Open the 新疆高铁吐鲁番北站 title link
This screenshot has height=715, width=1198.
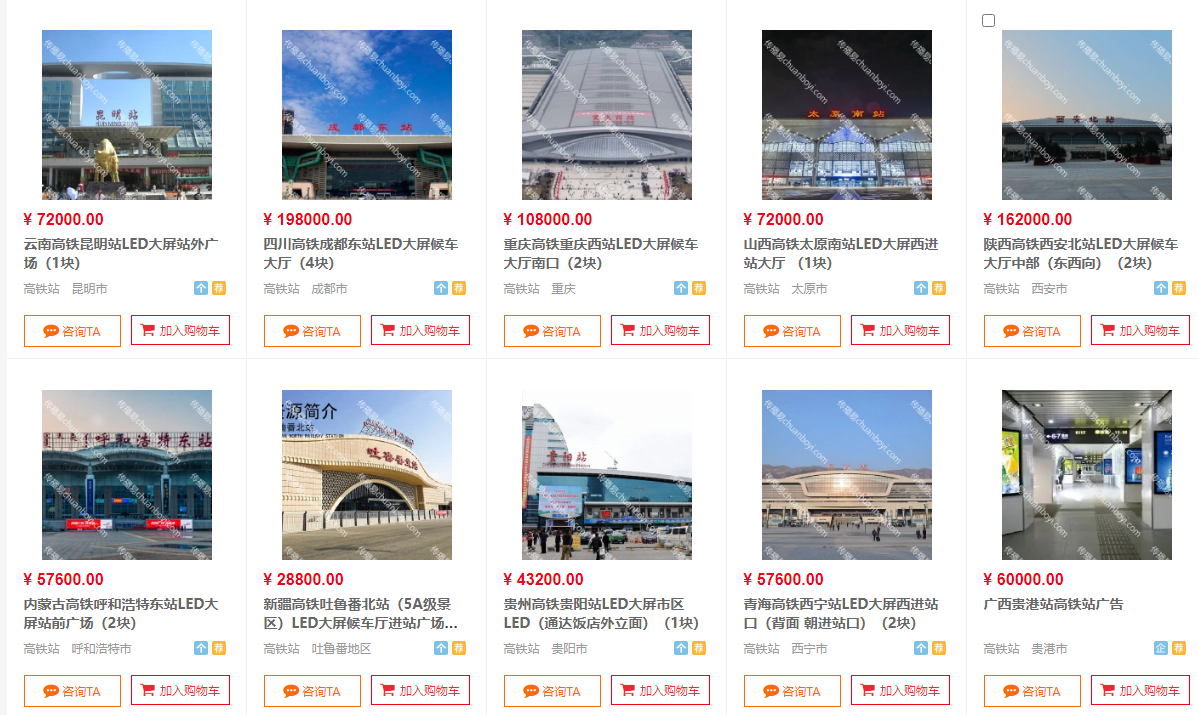[360, 613]
